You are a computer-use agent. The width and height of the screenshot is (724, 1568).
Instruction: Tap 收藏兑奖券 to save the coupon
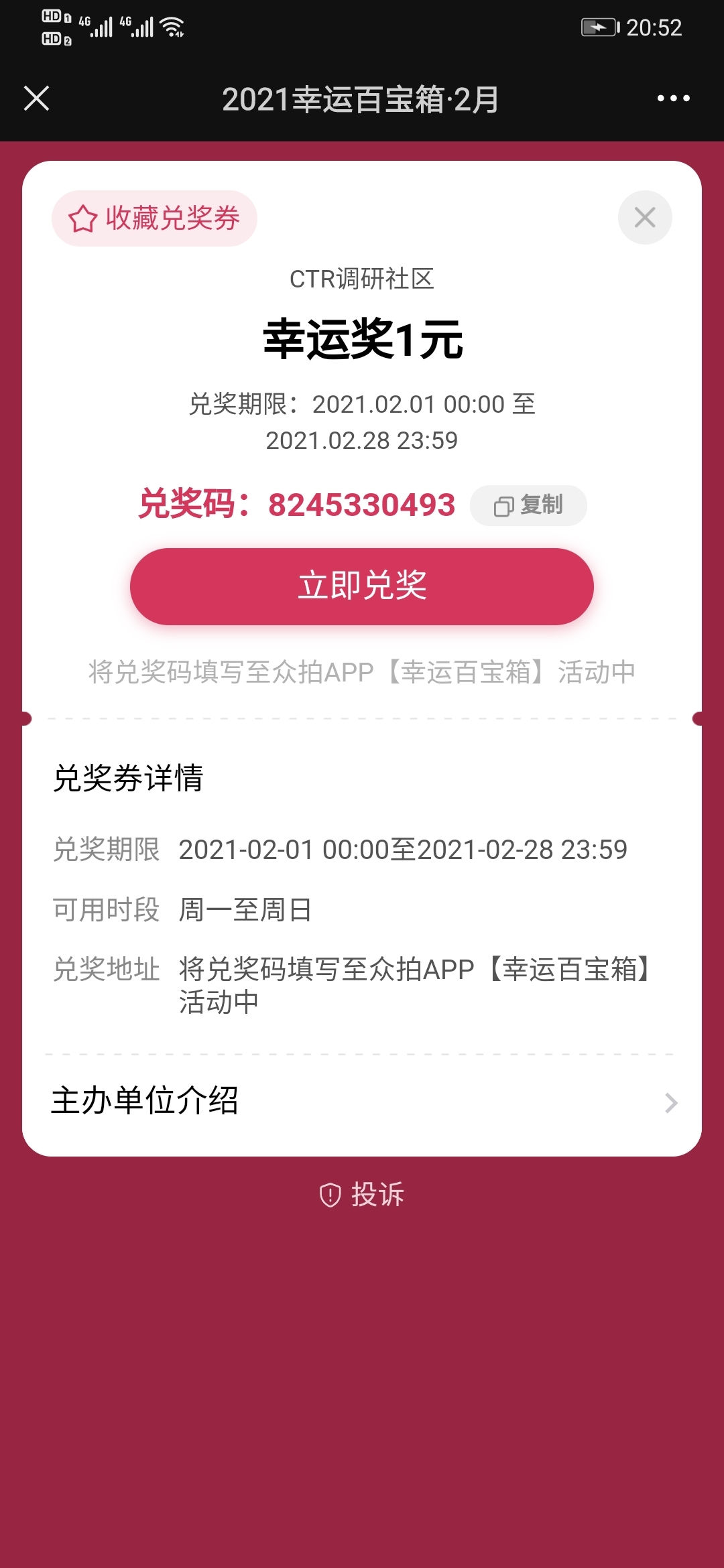[x=154, y=218]
